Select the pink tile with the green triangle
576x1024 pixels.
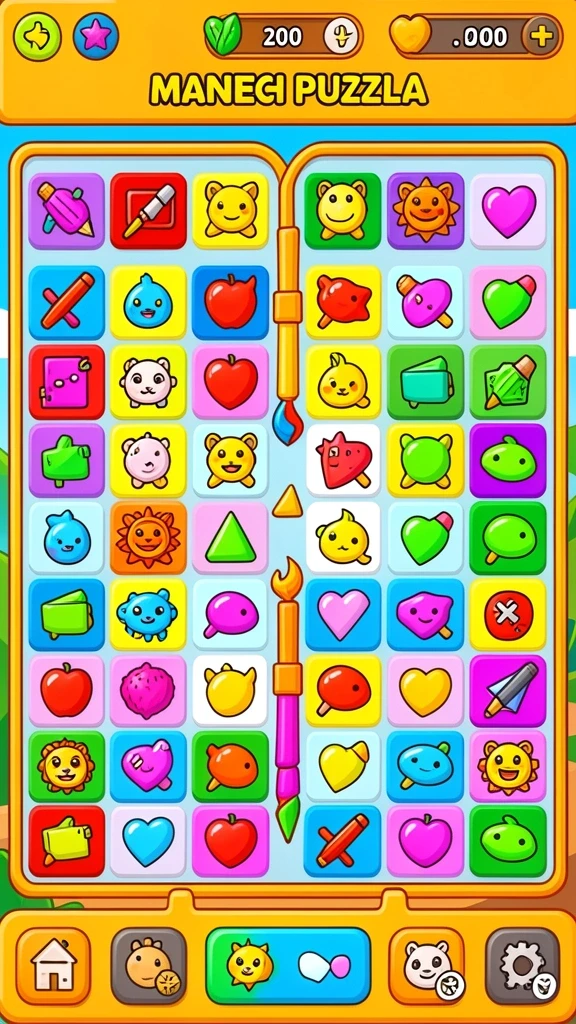tap(231, 537)
